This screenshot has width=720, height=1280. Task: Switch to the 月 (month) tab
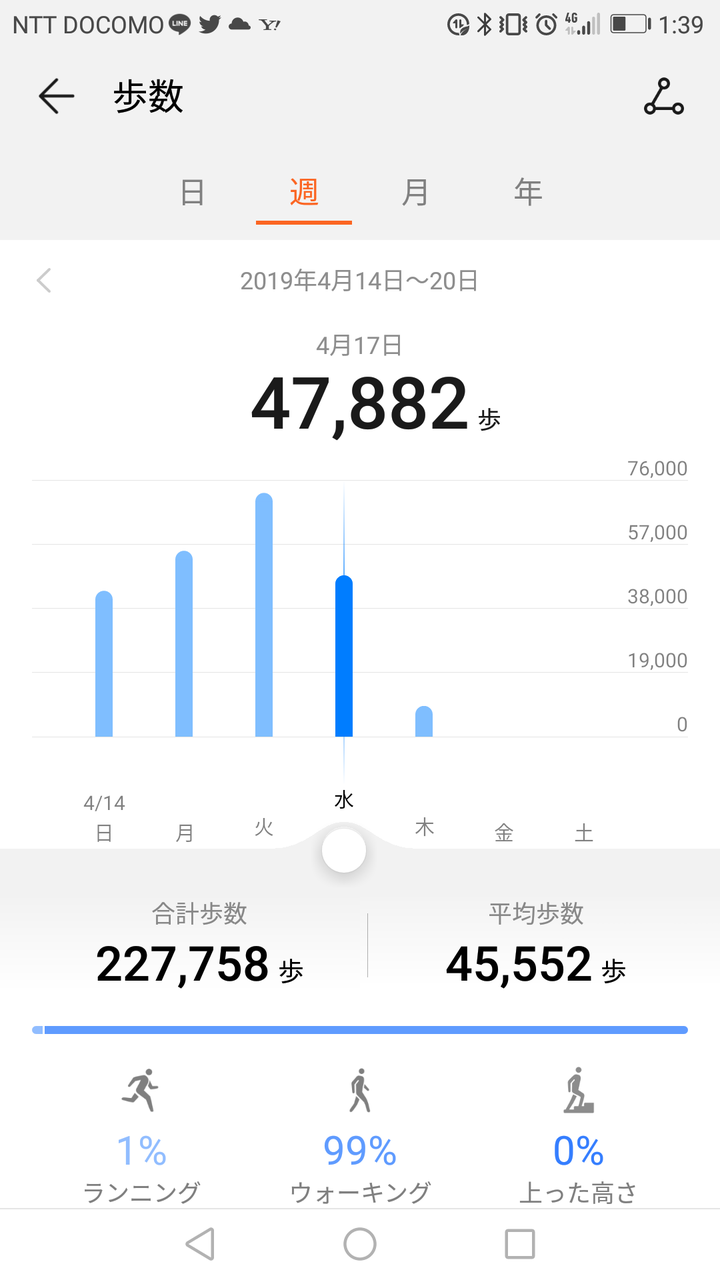click(x=415, y=191)
